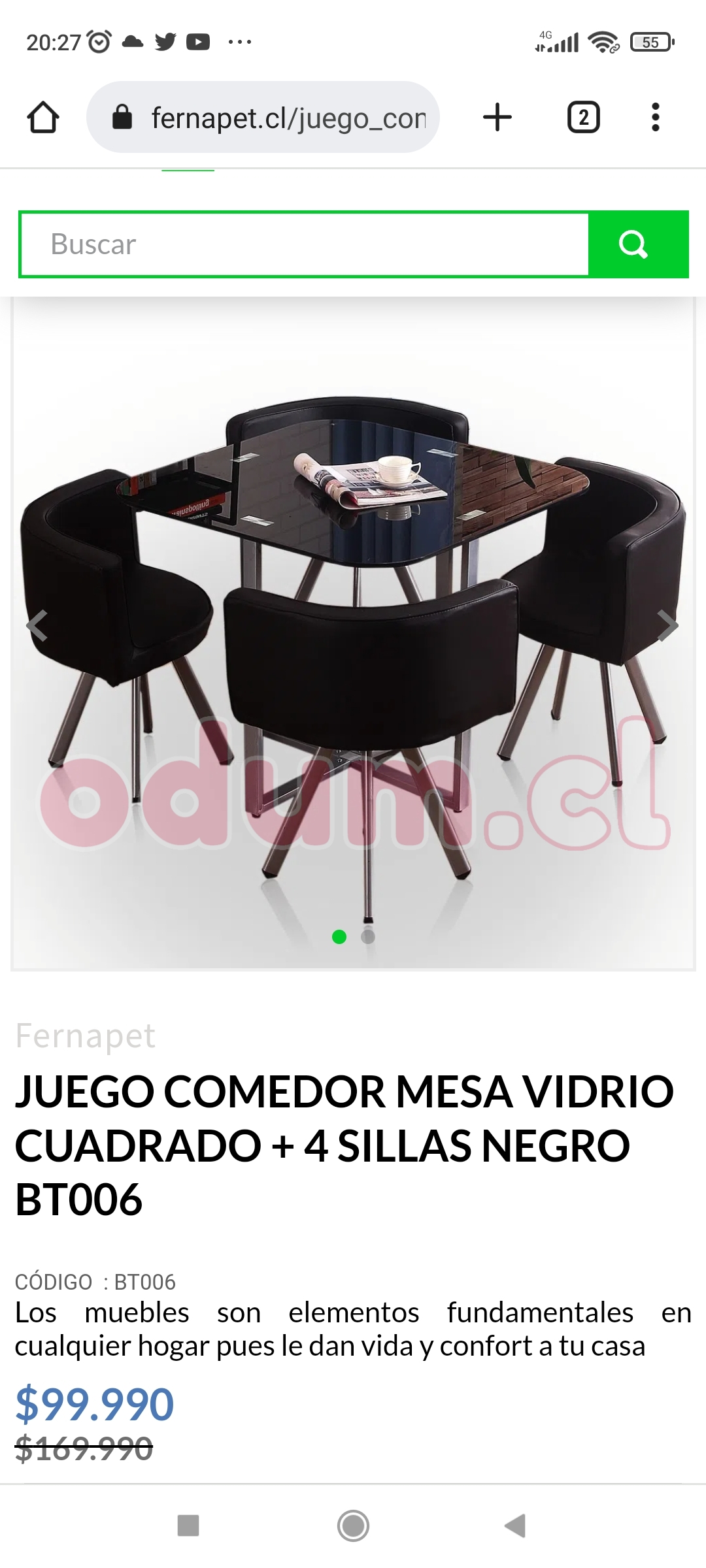Open the browser overflow menu

tap(655, 118)
